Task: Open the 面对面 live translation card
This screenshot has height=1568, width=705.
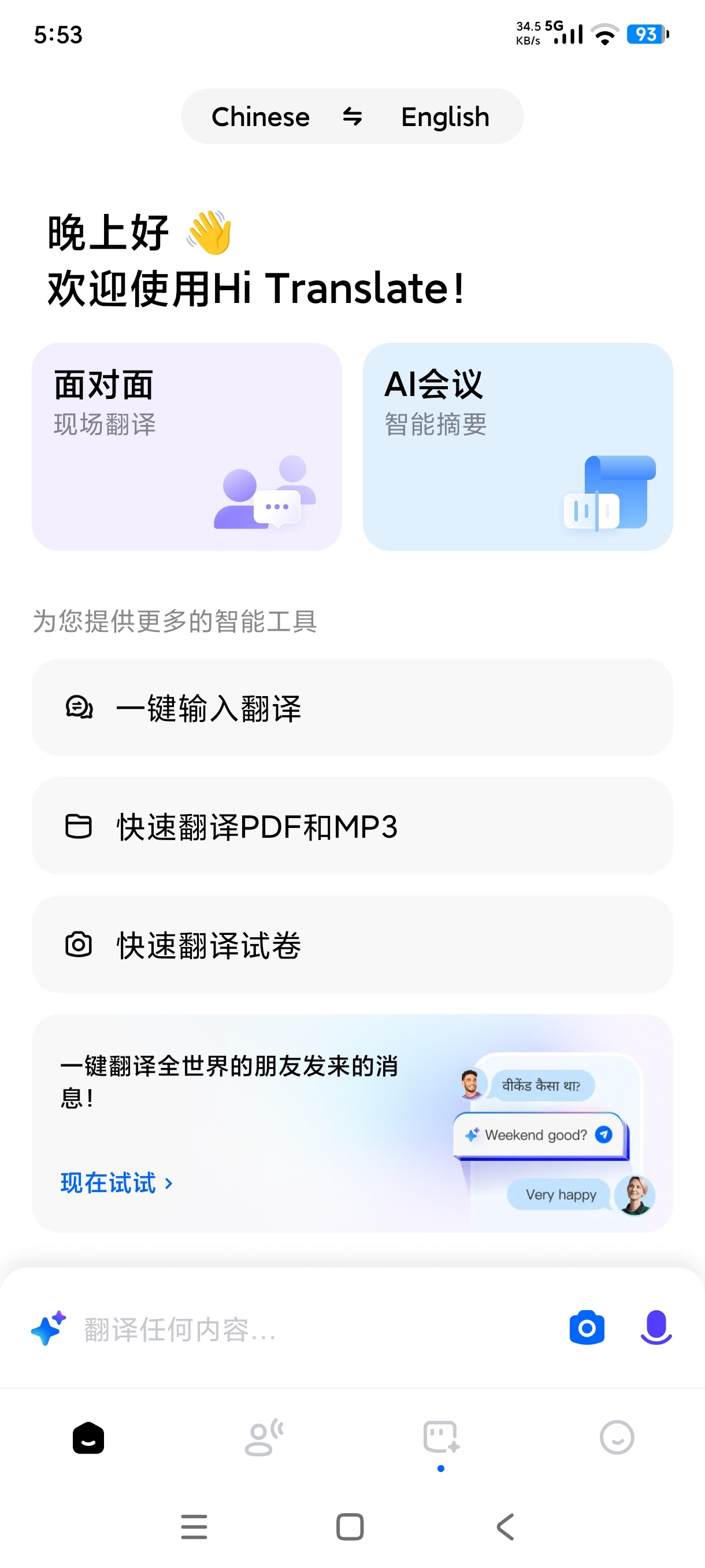Action: pos(188,446)
